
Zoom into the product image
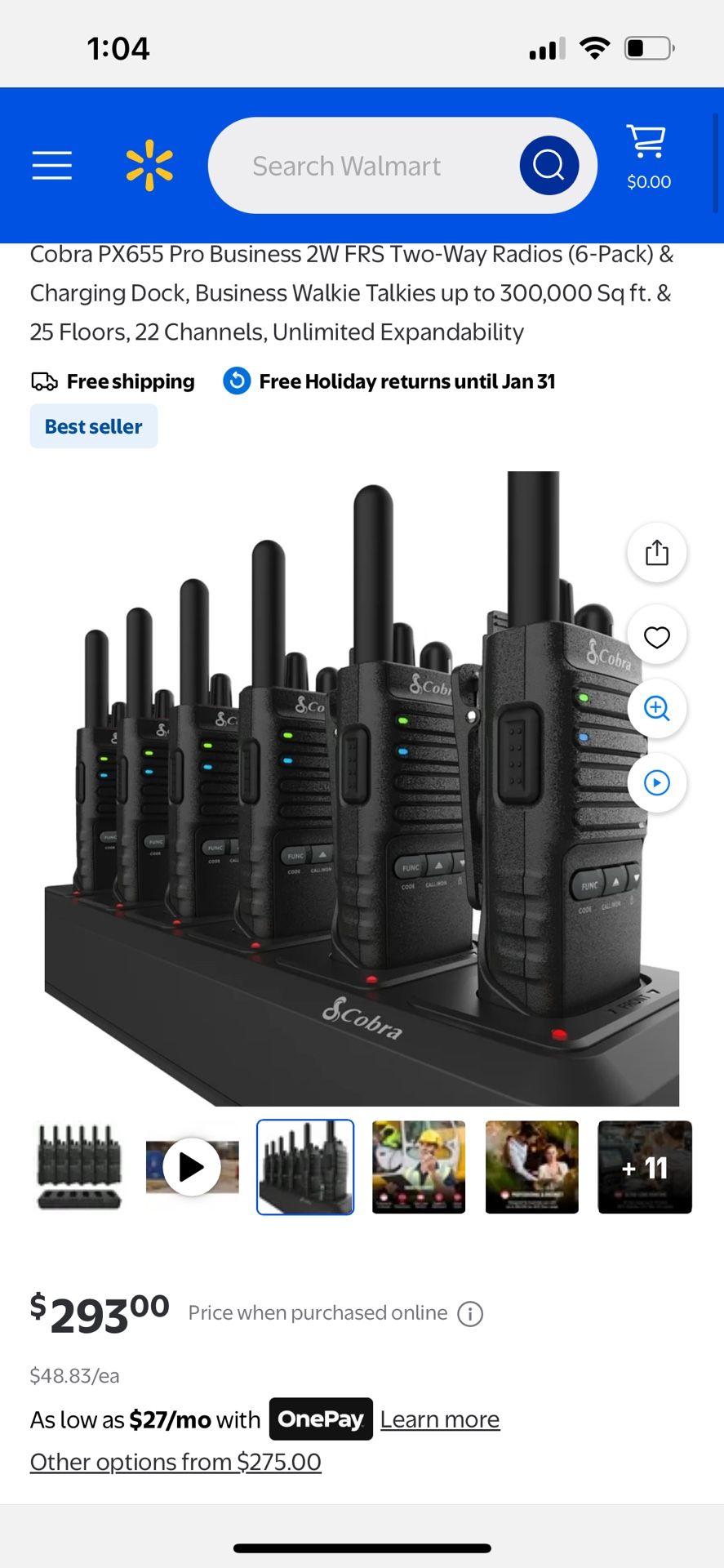(x=656, y=708)
